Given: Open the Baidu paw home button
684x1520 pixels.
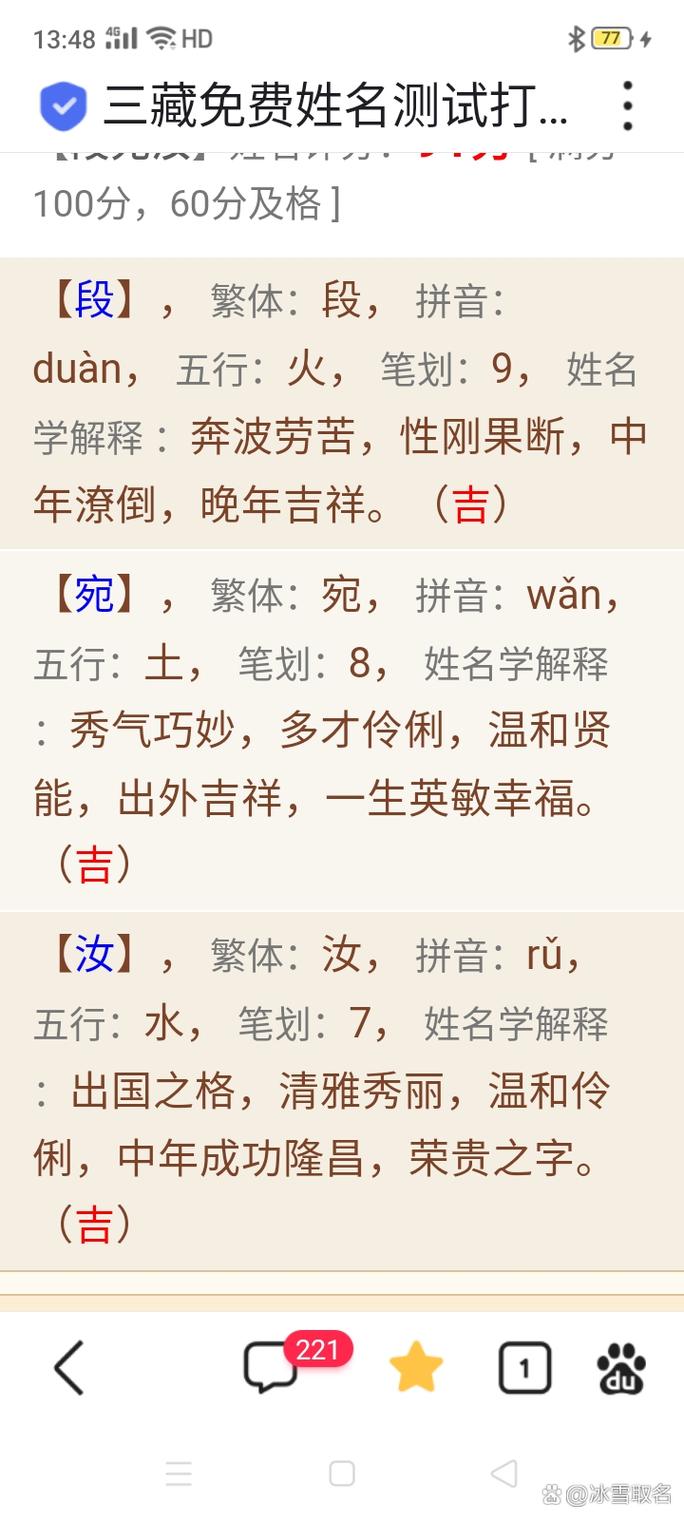Looking at the screenshot, I should [621, 1367].
